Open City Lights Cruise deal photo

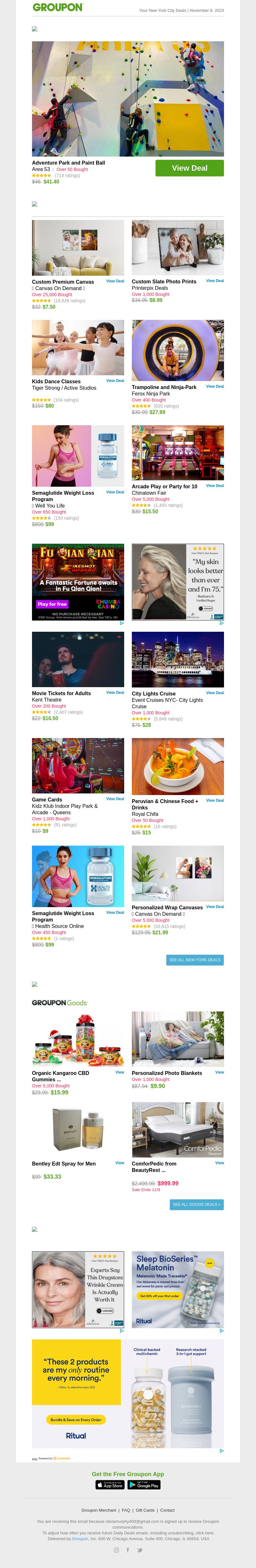pos(178,659)
